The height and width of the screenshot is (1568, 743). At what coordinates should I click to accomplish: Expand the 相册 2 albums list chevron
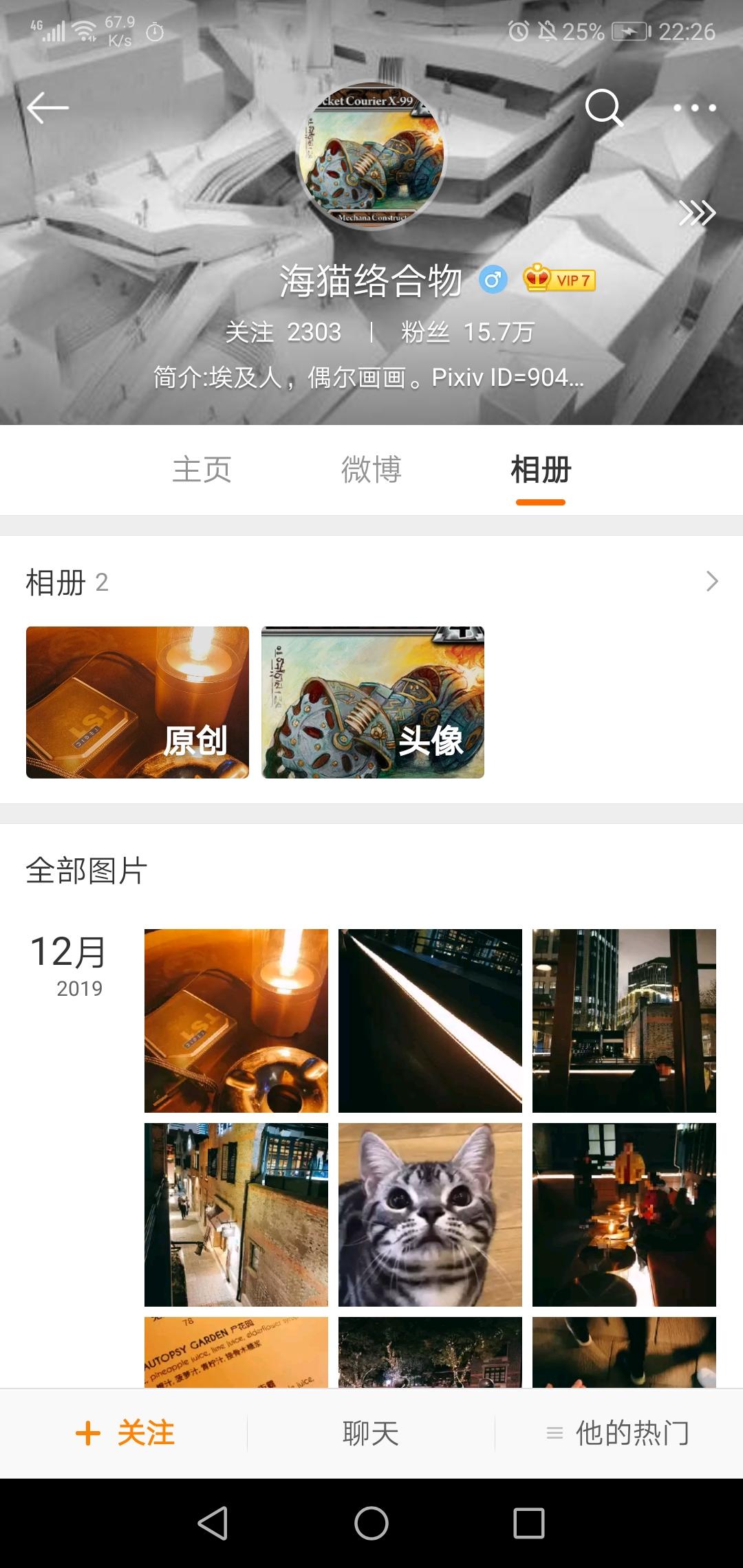point(711,582)
